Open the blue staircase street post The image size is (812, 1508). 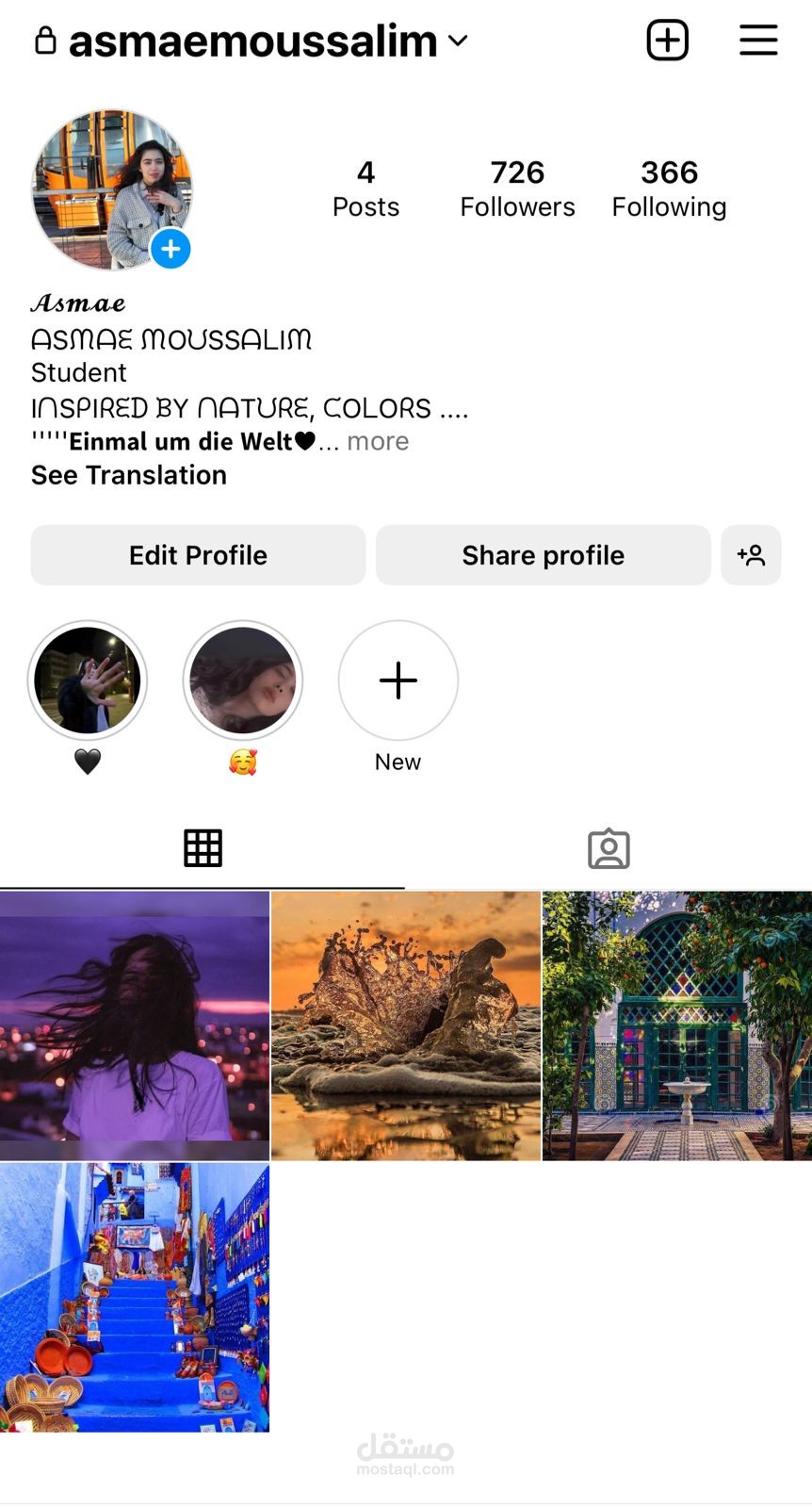click(135, 1298)
